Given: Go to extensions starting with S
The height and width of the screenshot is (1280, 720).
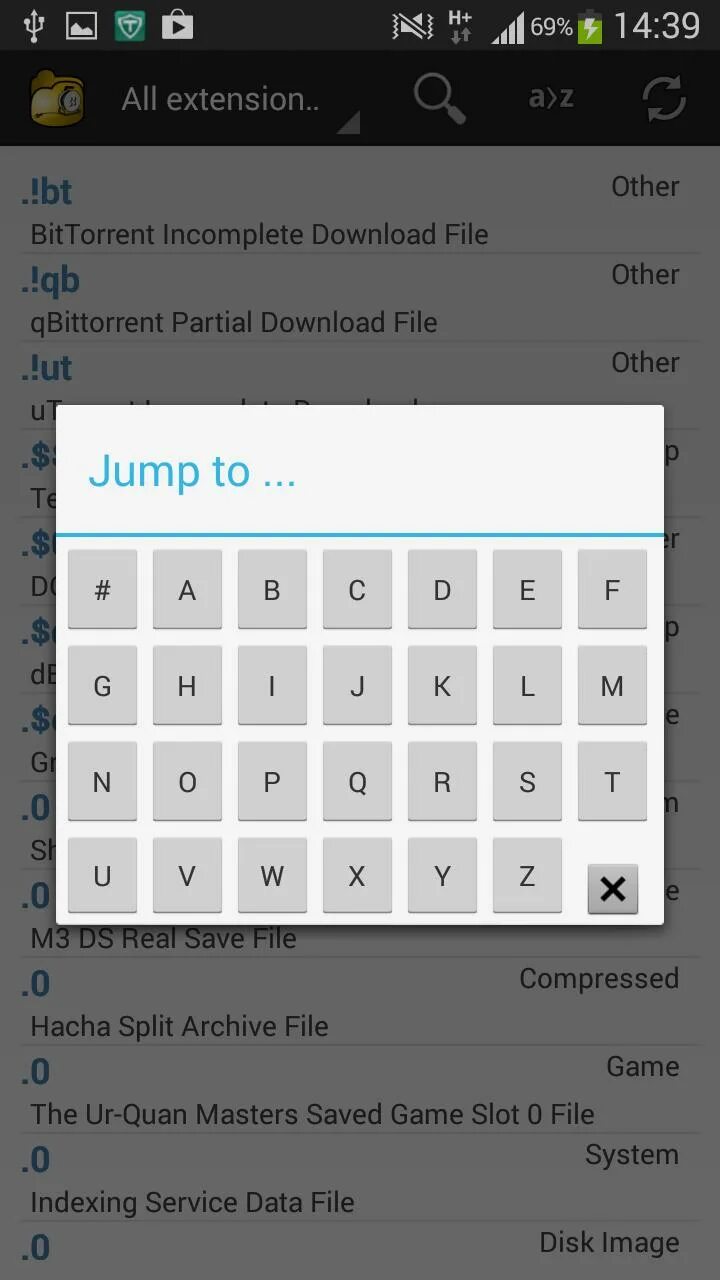Looking at the screenshot, I should tap(527, 782).
